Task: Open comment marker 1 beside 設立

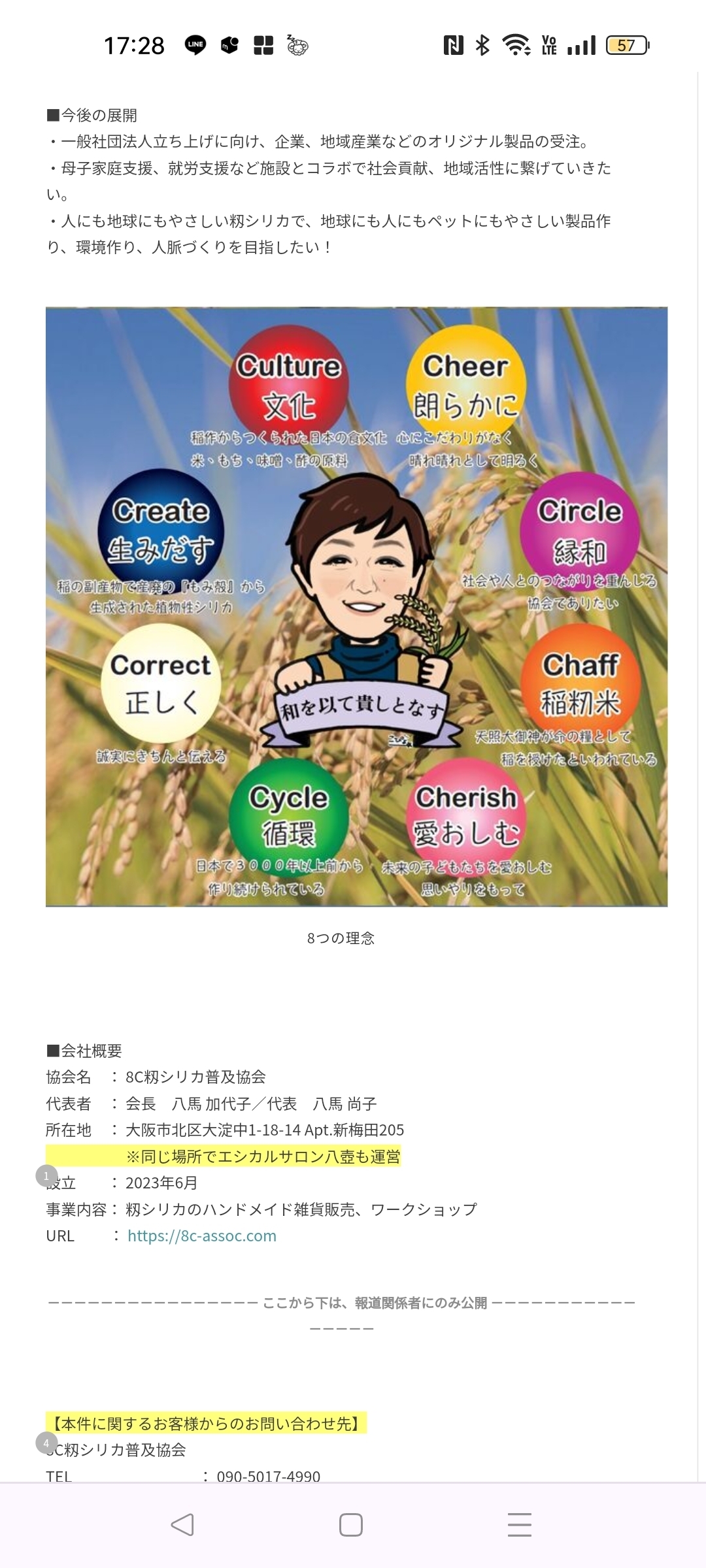Action: pos(46,1176)
